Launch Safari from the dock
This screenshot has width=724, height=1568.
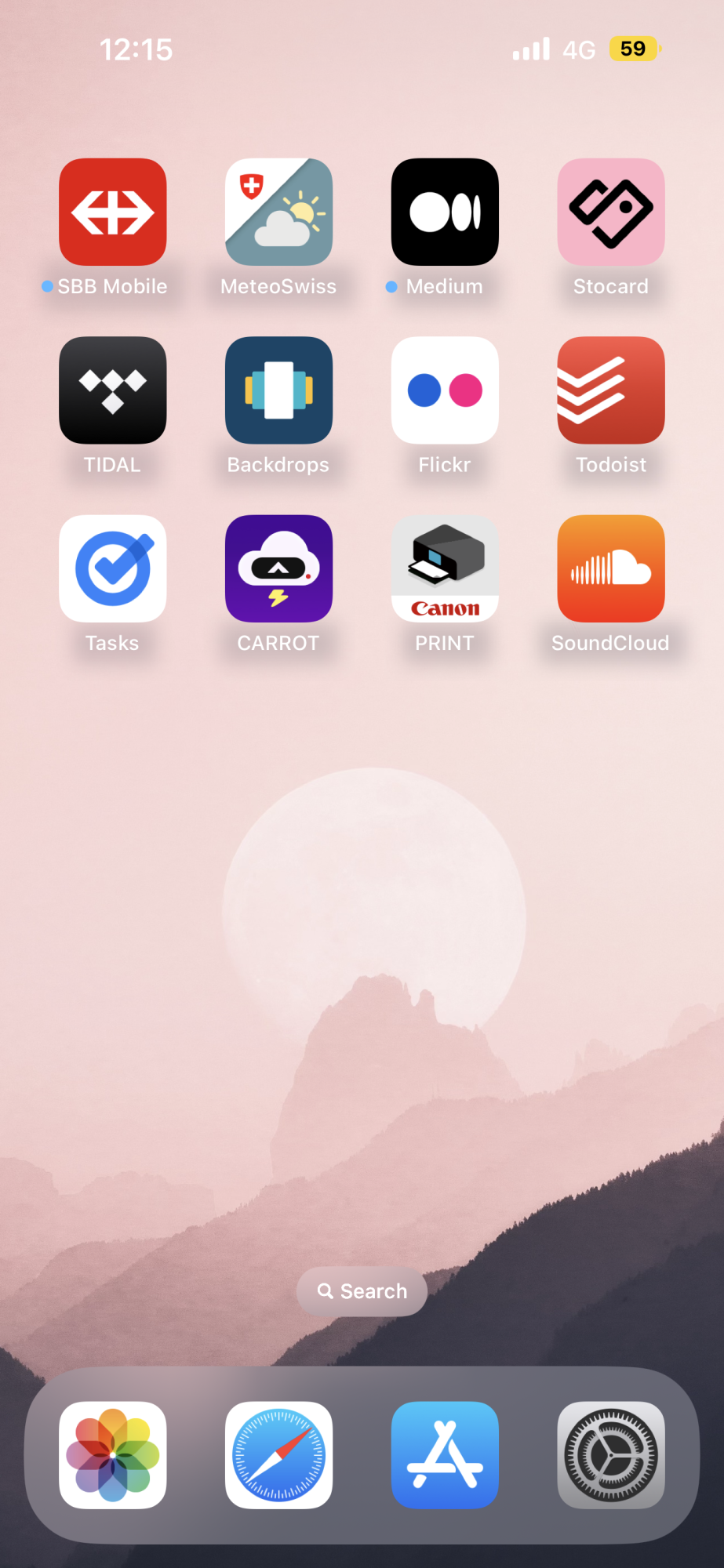(278, 1455)
